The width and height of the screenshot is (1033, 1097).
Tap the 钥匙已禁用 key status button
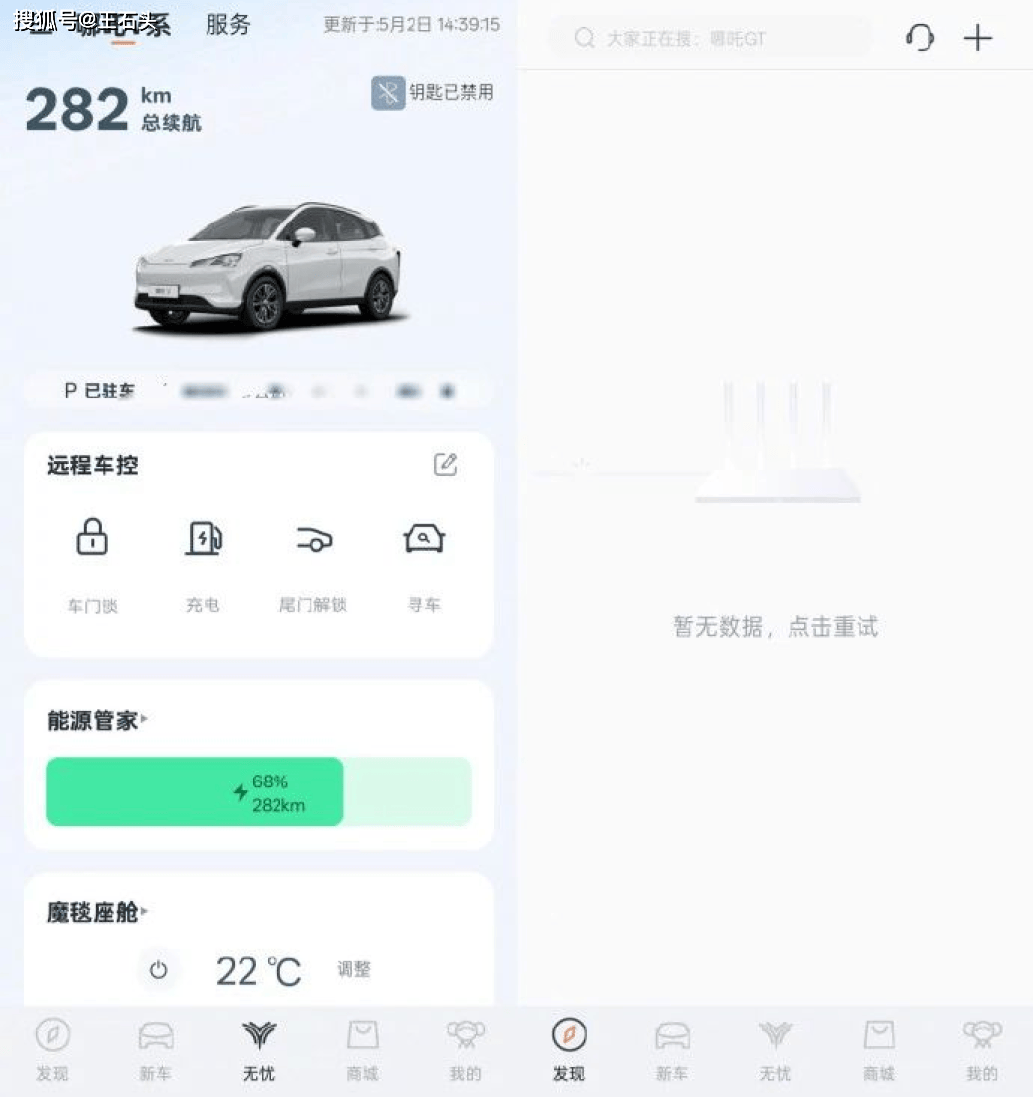(432, 93)
